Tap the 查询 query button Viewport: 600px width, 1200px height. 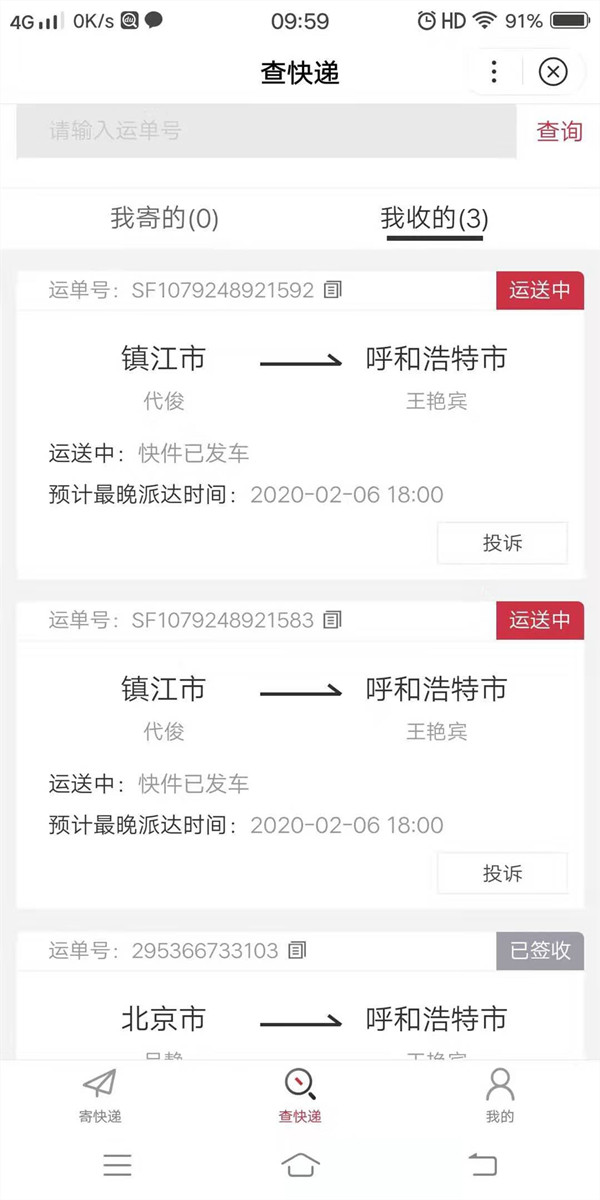coord(559,131)
